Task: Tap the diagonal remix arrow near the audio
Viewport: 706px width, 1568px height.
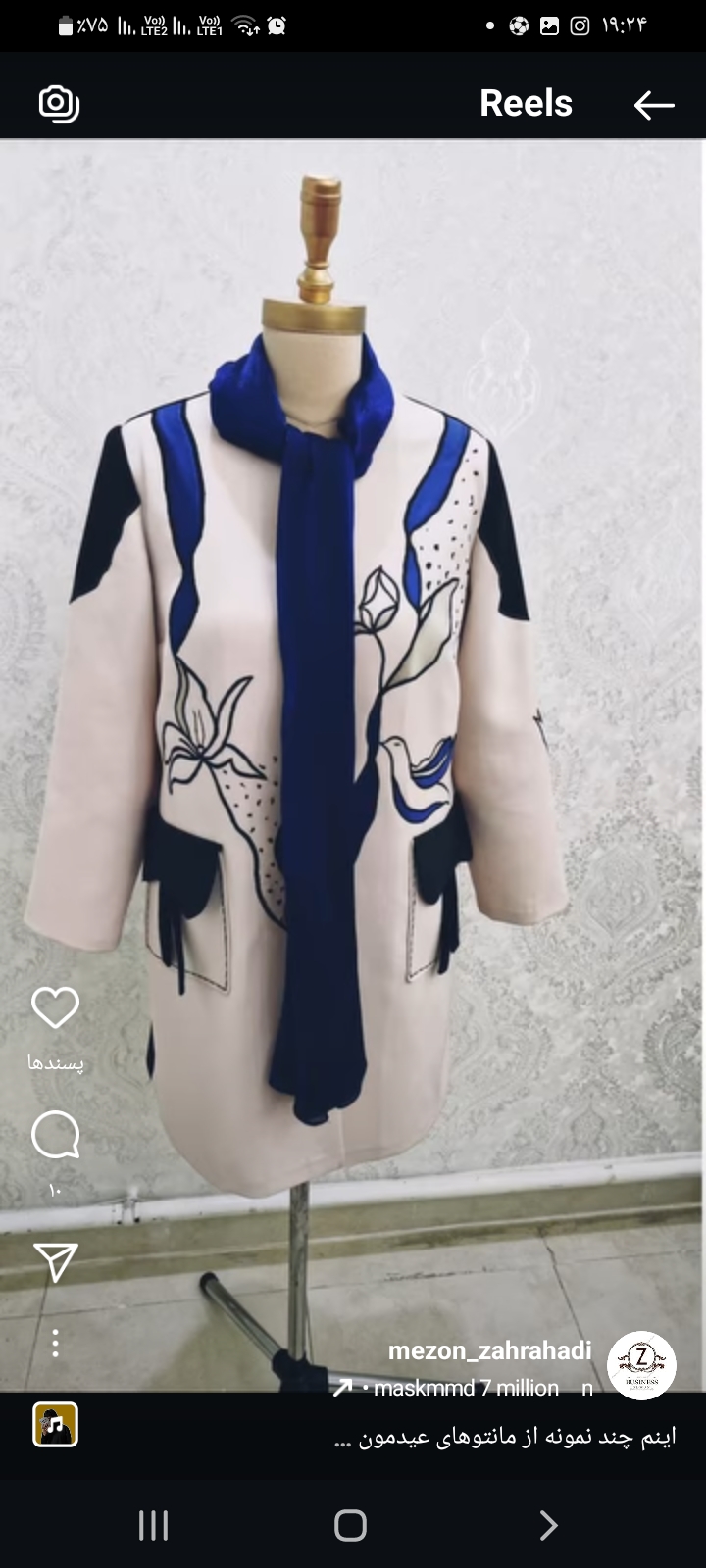Action: pos(342,1389)
